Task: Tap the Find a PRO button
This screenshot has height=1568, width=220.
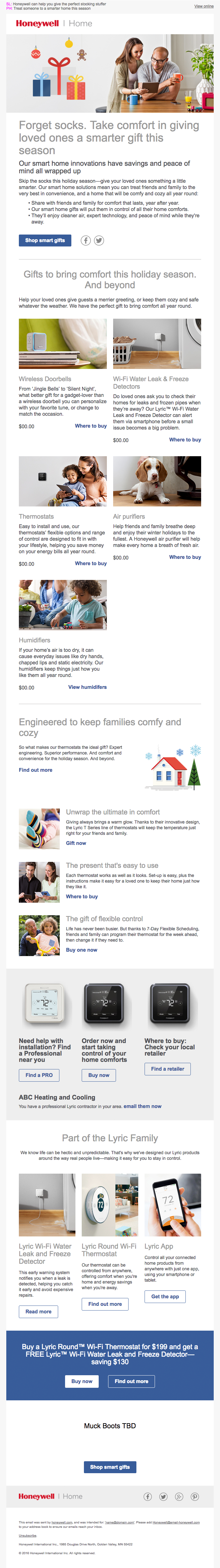Action: tap(39, 1075)
